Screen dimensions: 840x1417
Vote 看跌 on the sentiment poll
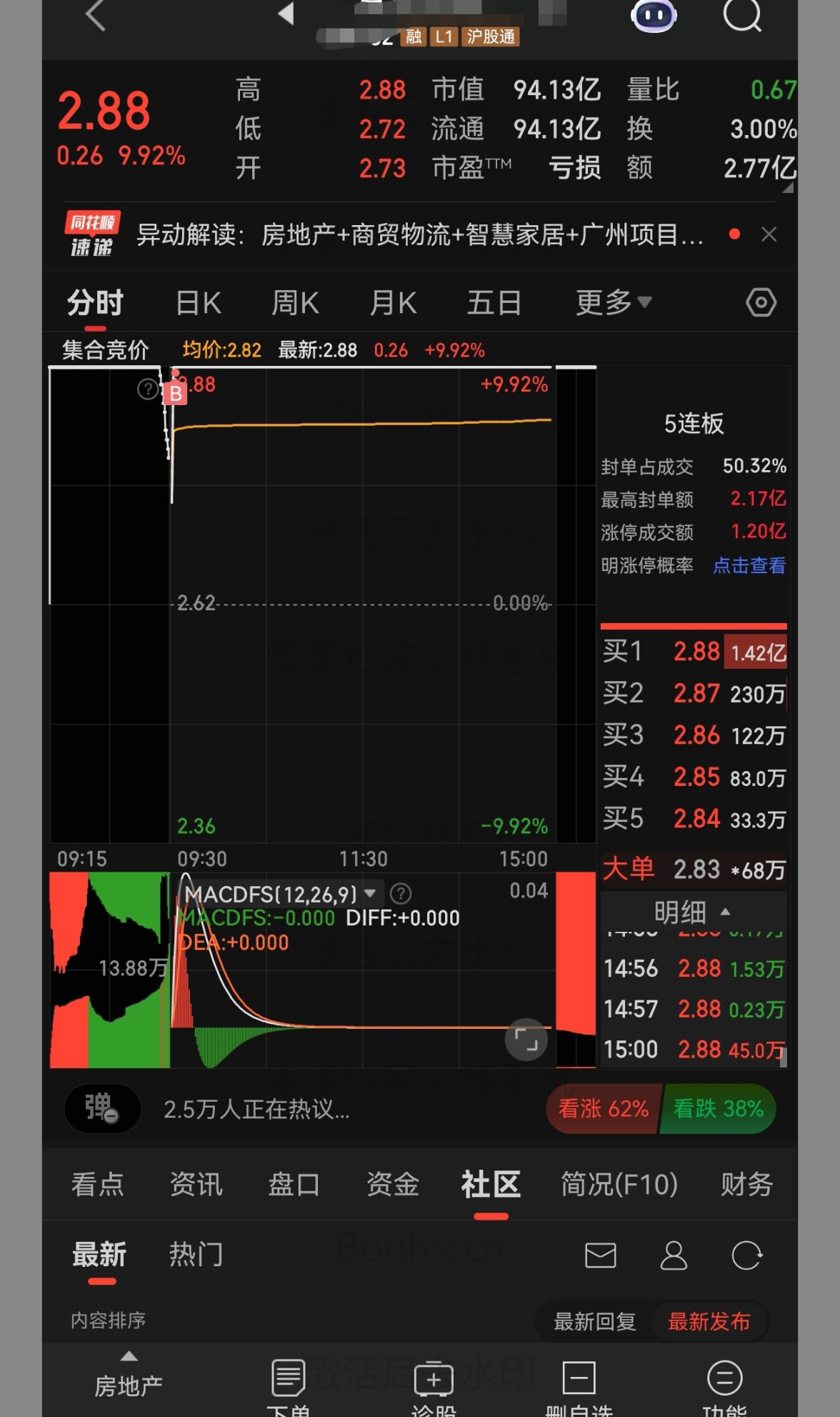(718, 1109)
